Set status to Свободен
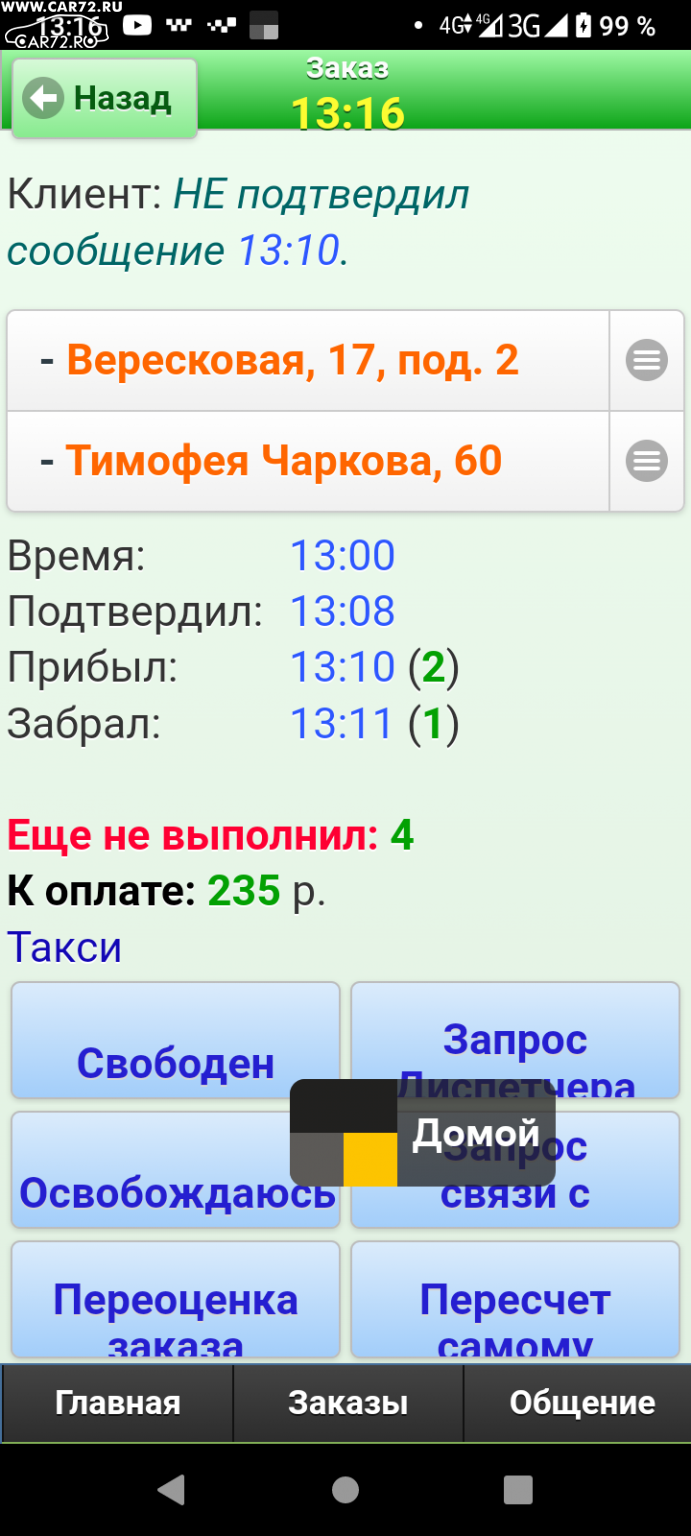Screen dimensions: 691x1536 (x=176, y=1041)
